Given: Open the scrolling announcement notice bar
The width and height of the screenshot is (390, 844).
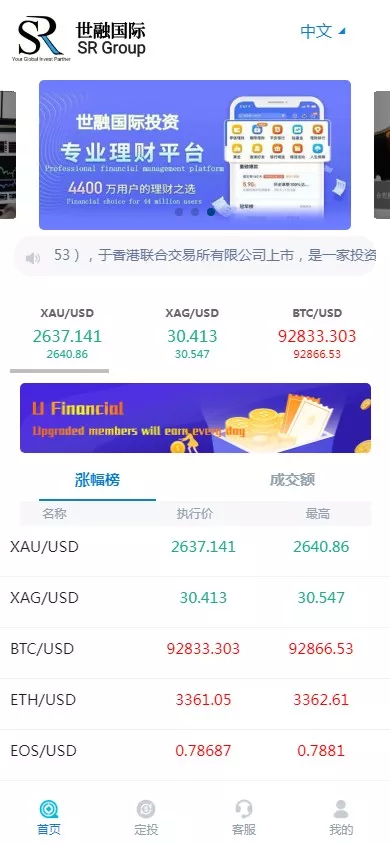Looking at the screenshot, I should pyautogui.click(x=195, y=256).
